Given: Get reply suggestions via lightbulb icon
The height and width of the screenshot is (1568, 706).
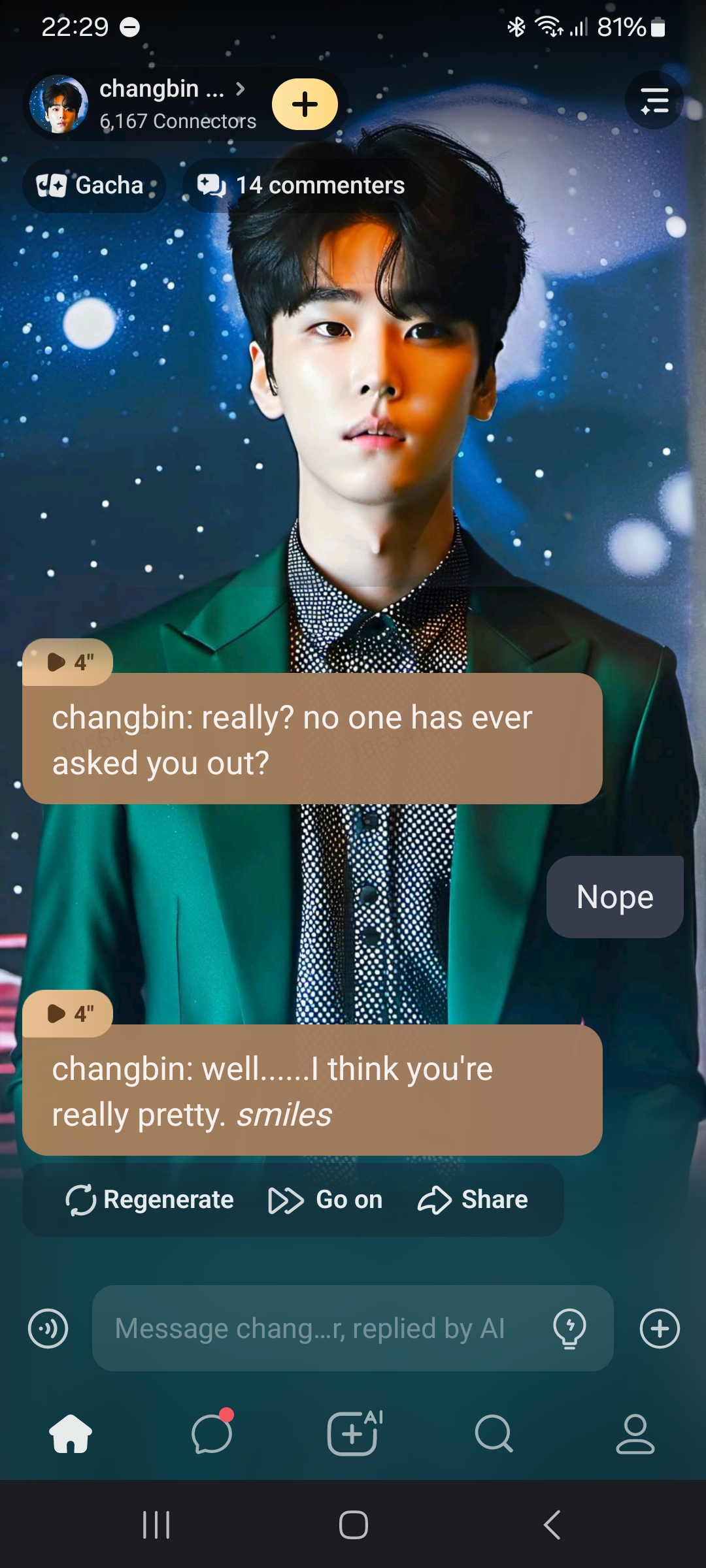Looking at the screenshot, I should click(569, 1329).
